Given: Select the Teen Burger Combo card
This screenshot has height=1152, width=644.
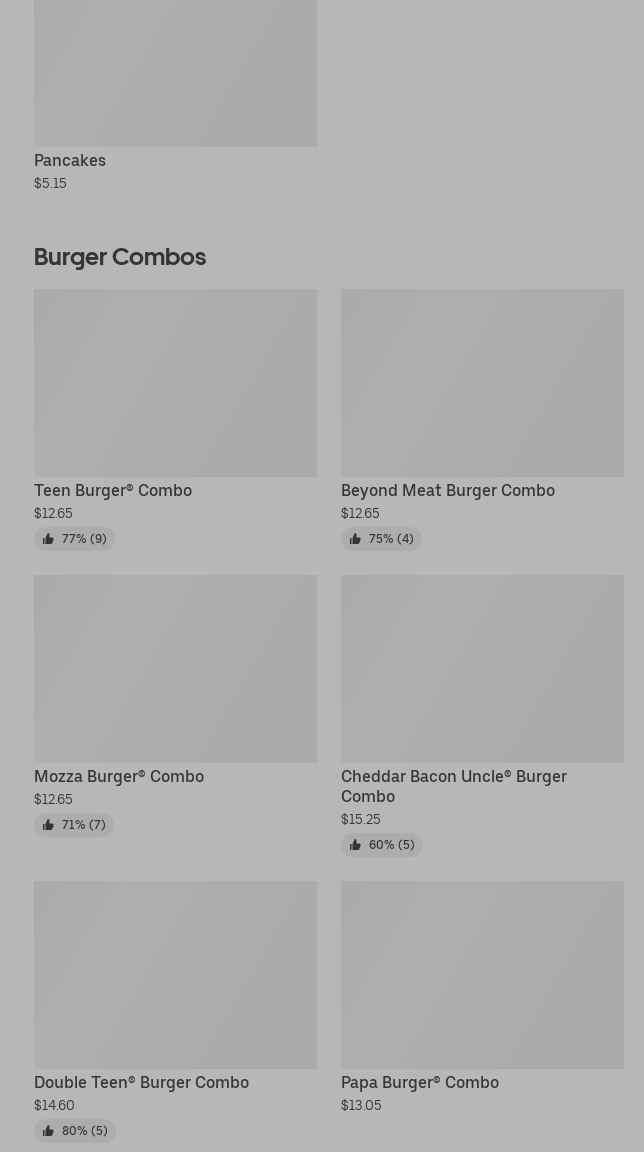Looking at the screenshot, I should 176,420.
